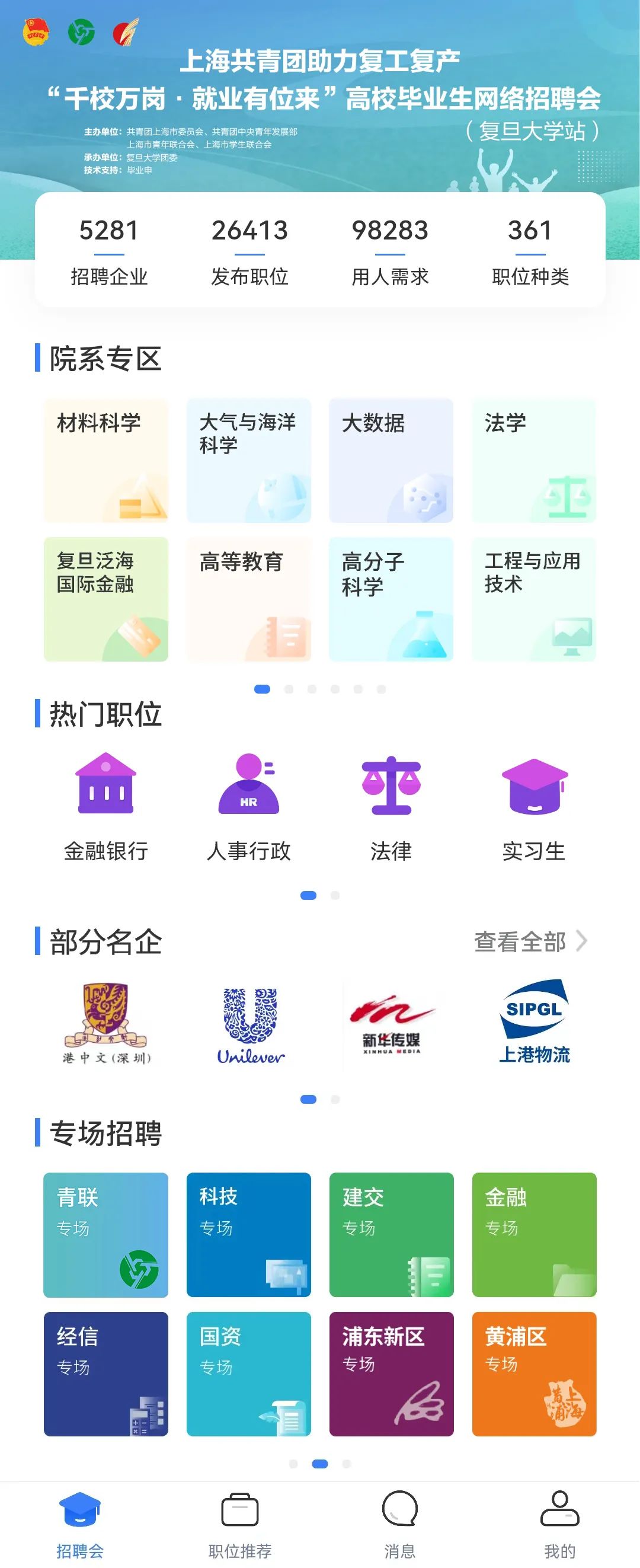
Task: Tap 查看全部 to see all companies
Action: click(529, 941)
